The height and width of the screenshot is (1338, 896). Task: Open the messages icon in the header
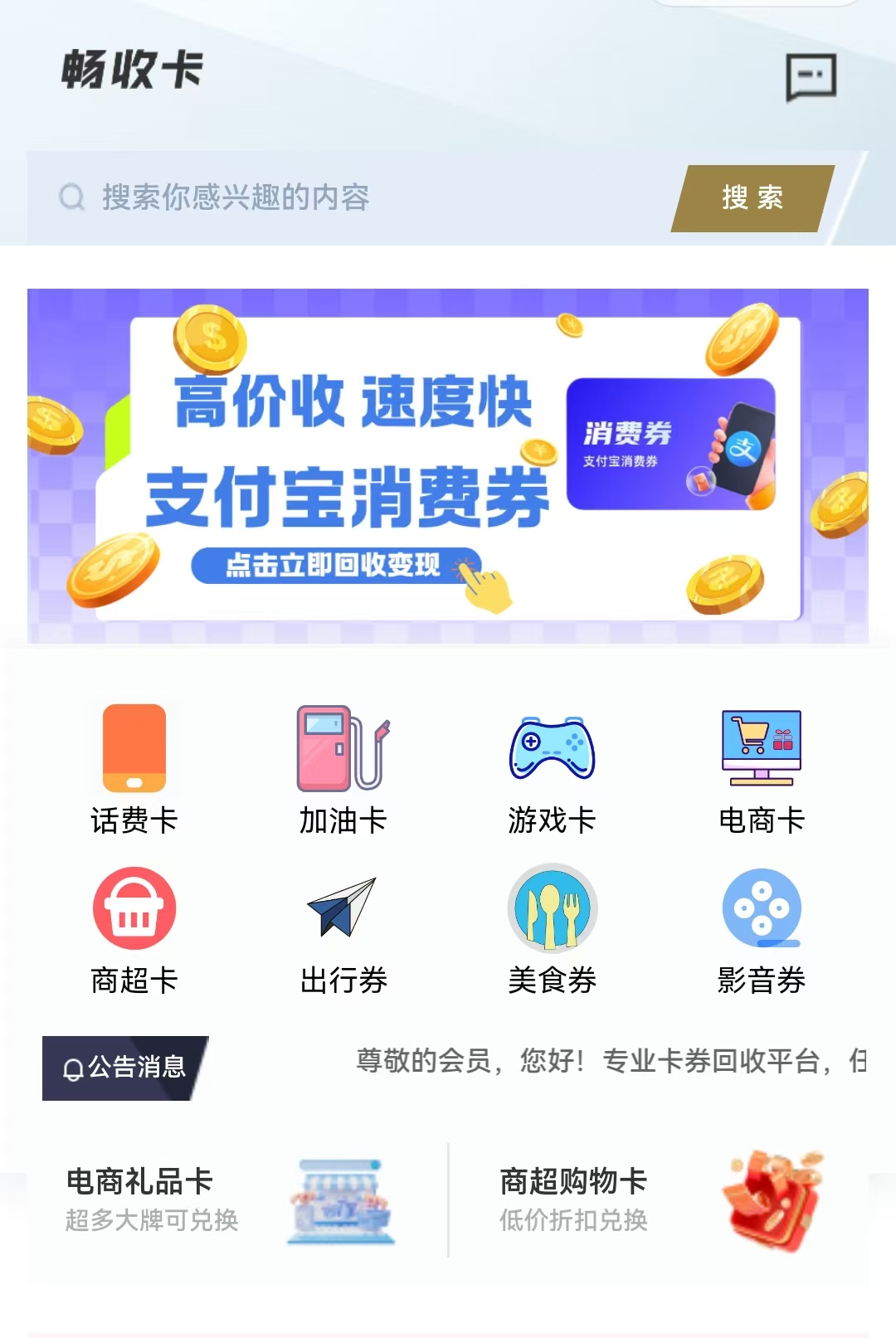[x=811, y=78]
